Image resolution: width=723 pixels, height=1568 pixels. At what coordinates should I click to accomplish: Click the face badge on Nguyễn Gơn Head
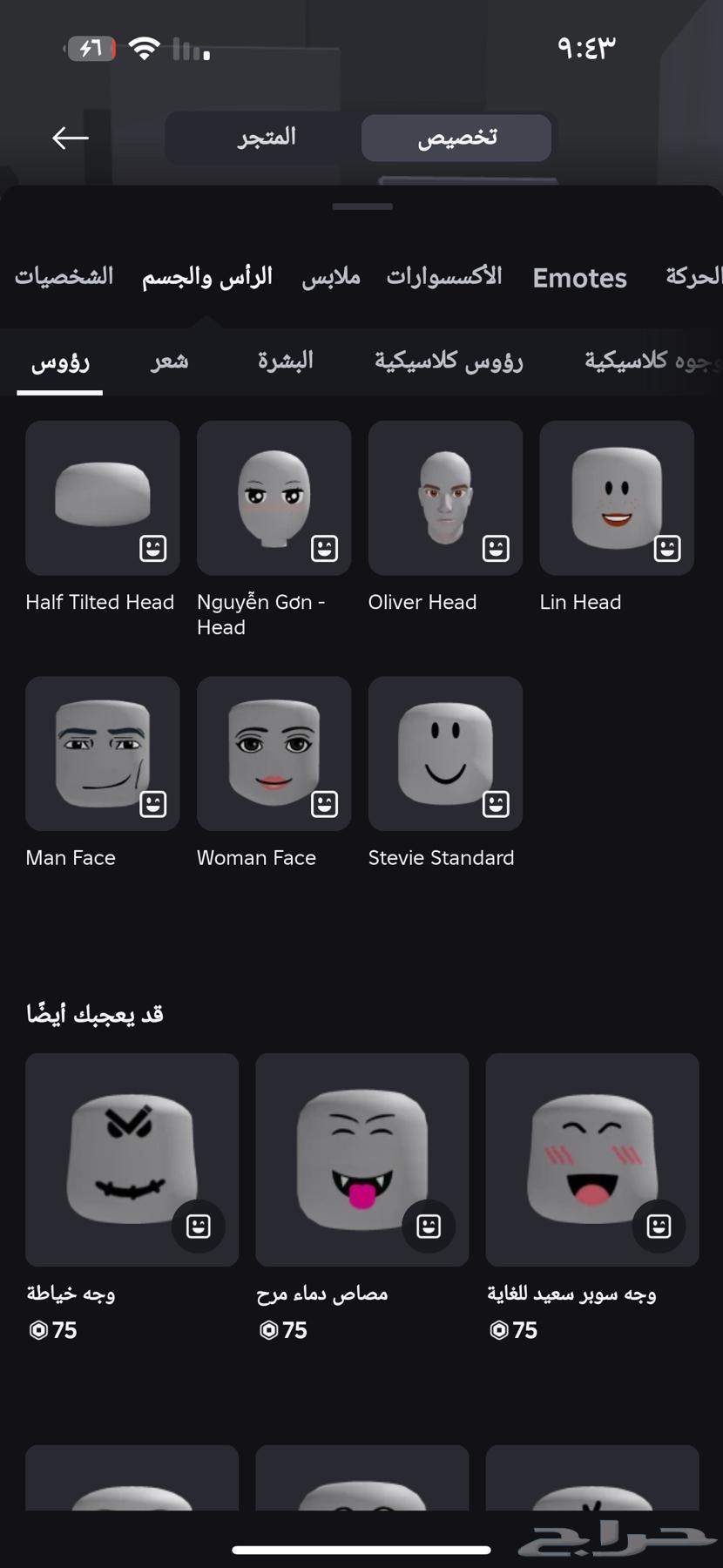(324, 548)
